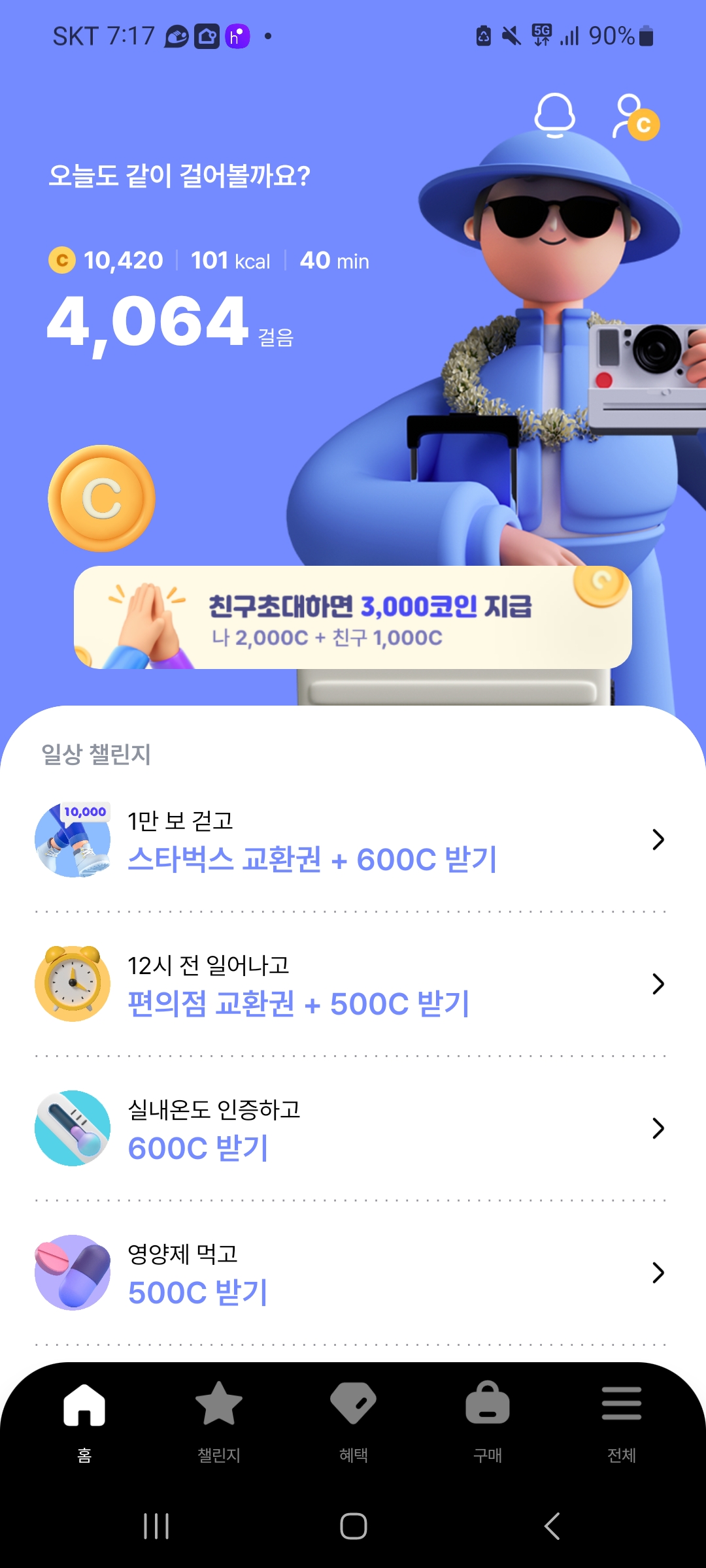The width and height of the screenshot is (706, 1568).
Task: Open recent apps from the navigation bar
Action: pyautogui.click(x=156, y=1526)
